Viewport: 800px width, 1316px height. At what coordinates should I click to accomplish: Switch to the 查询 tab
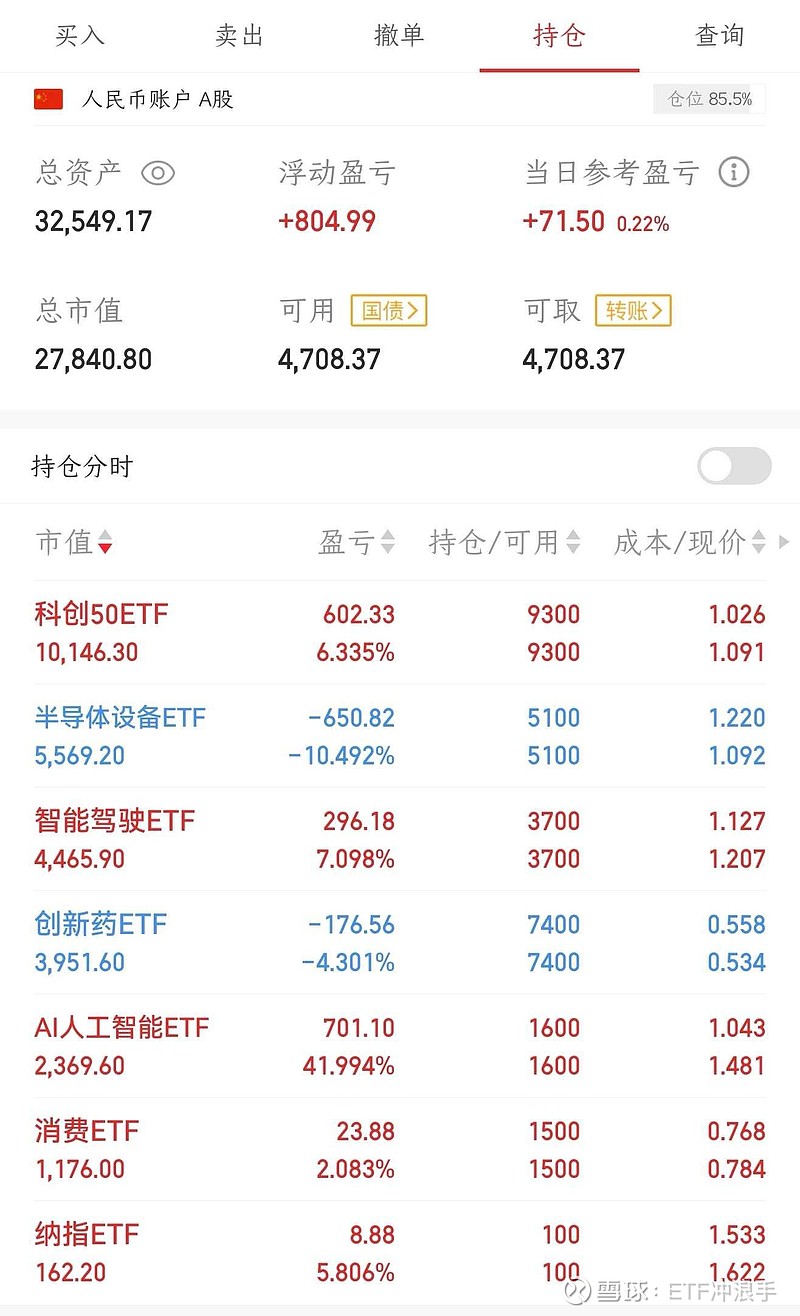719,35
